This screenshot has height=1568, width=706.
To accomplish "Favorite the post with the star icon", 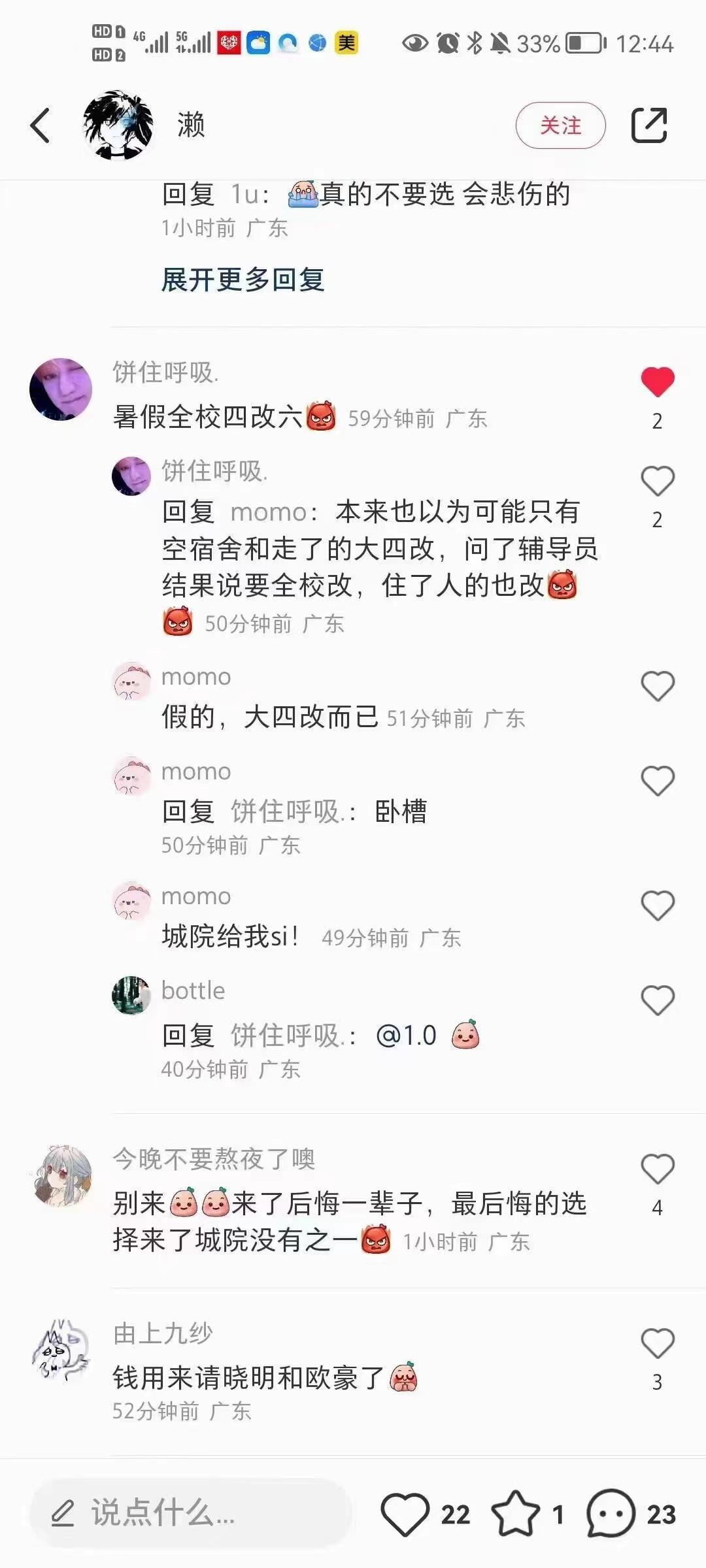I will pos(516,1514).
